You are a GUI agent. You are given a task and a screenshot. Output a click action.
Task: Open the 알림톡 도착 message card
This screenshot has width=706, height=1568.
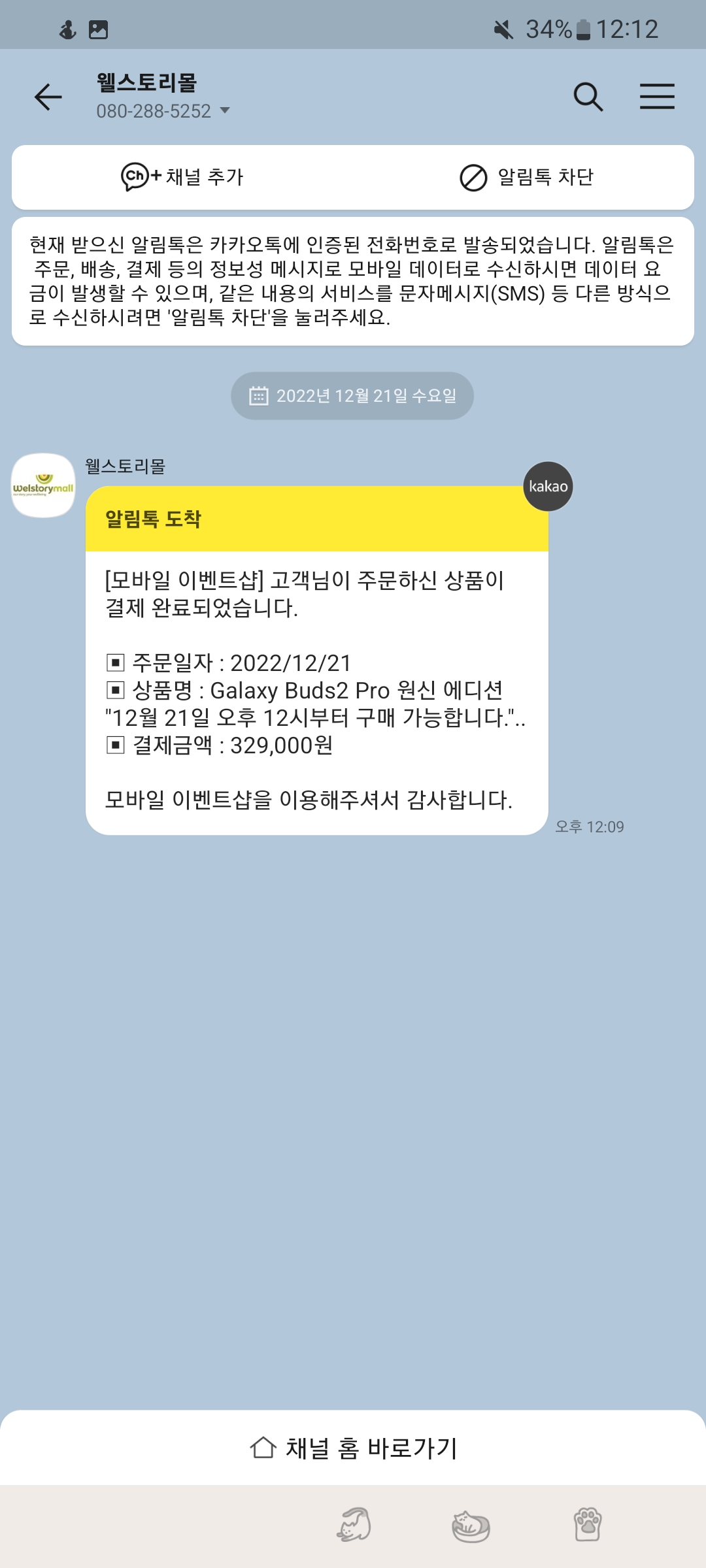317,660
